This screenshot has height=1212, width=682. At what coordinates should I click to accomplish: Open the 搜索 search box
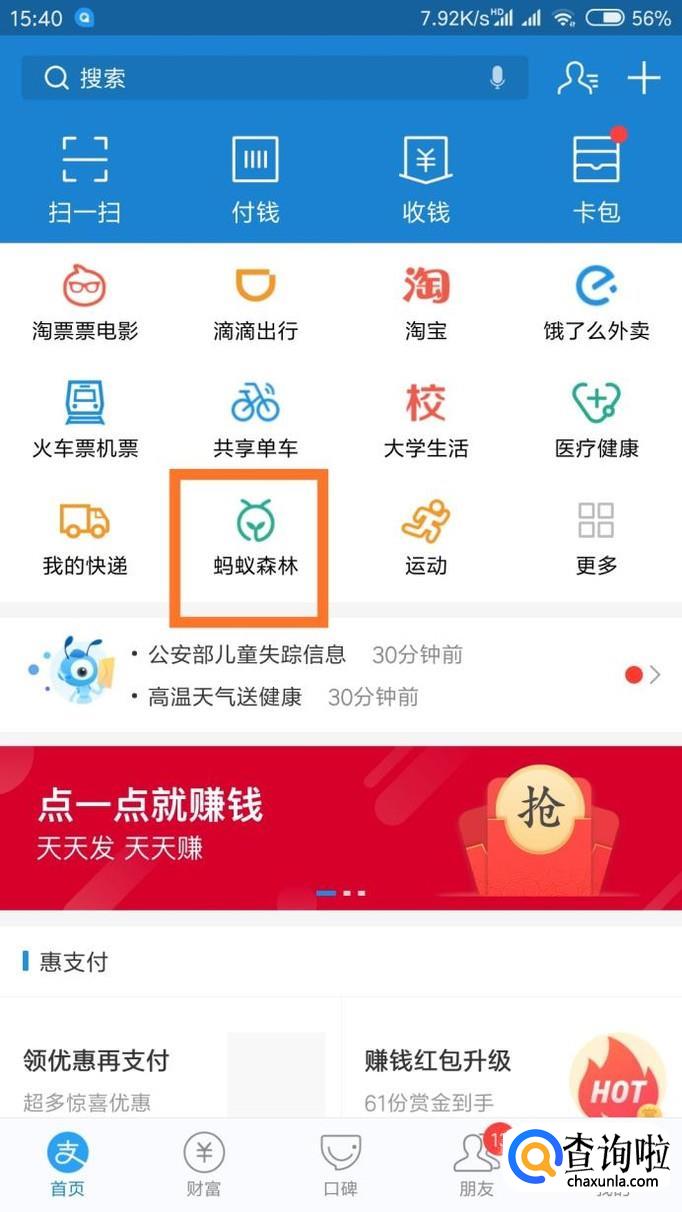250,78
